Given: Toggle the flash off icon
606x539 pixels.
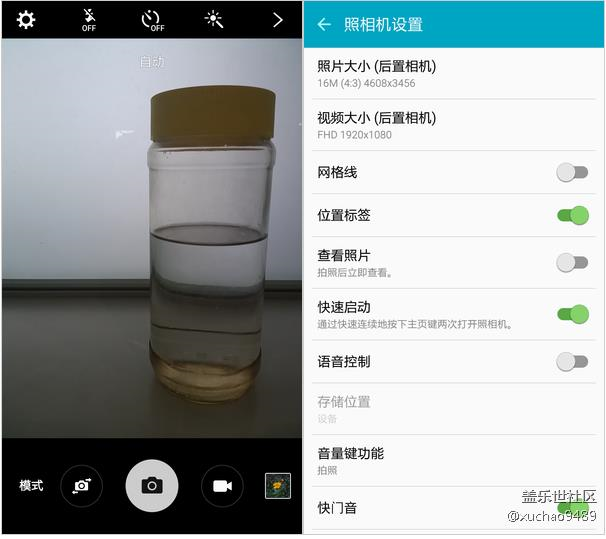Looking at the screenshot, I should (89, 19).
